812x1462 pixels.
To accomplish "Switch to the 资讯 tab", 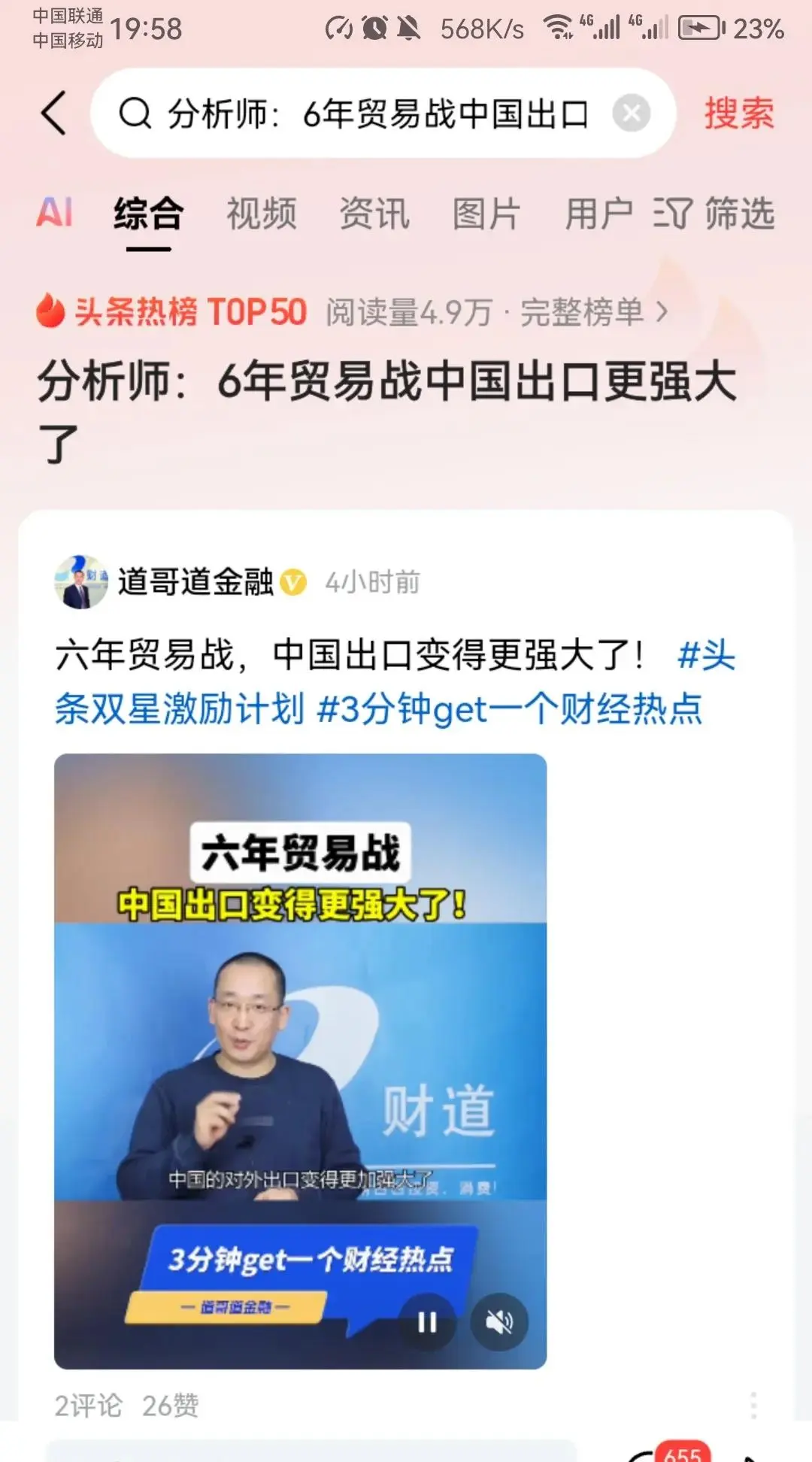I will 374,214.
